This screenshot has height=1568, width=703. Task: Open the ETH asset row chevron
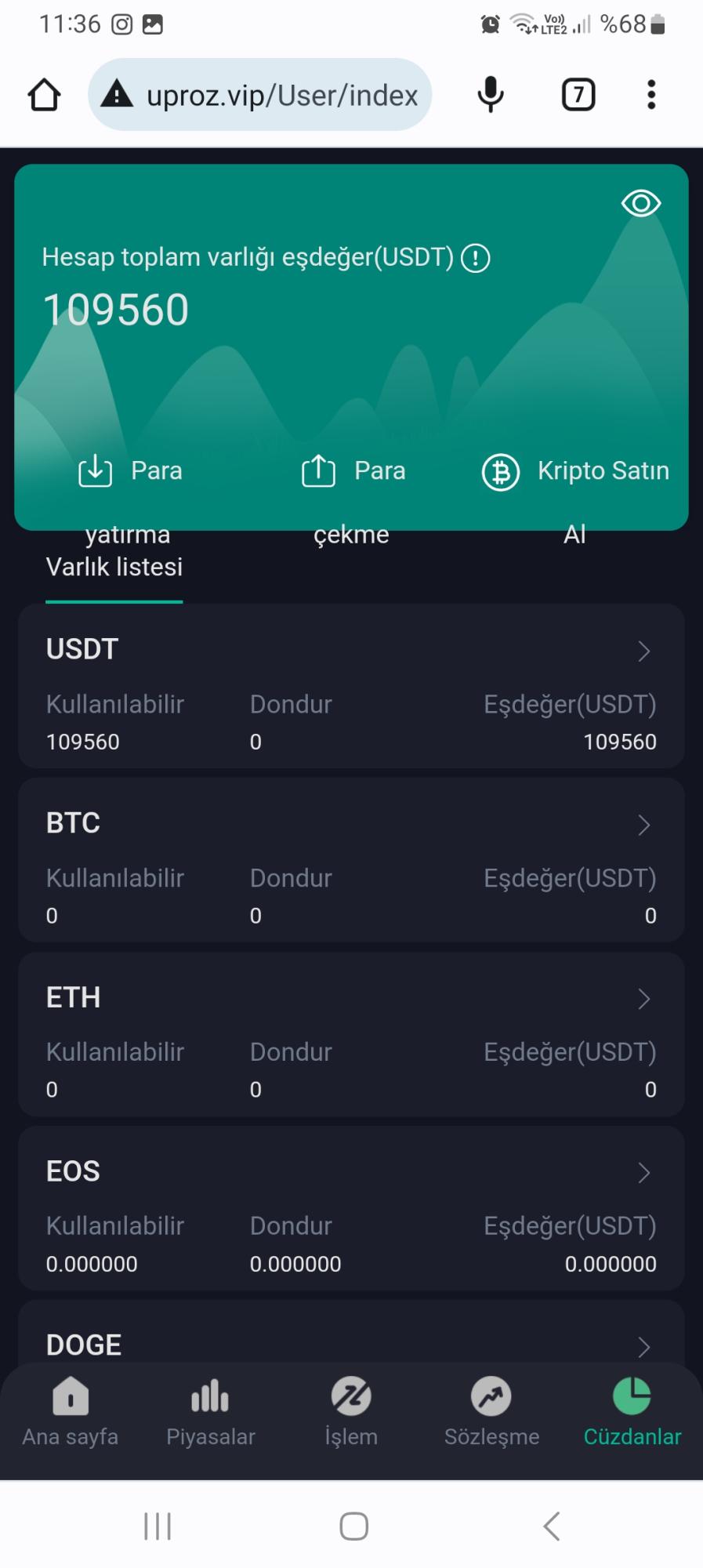coord(644,1000)
